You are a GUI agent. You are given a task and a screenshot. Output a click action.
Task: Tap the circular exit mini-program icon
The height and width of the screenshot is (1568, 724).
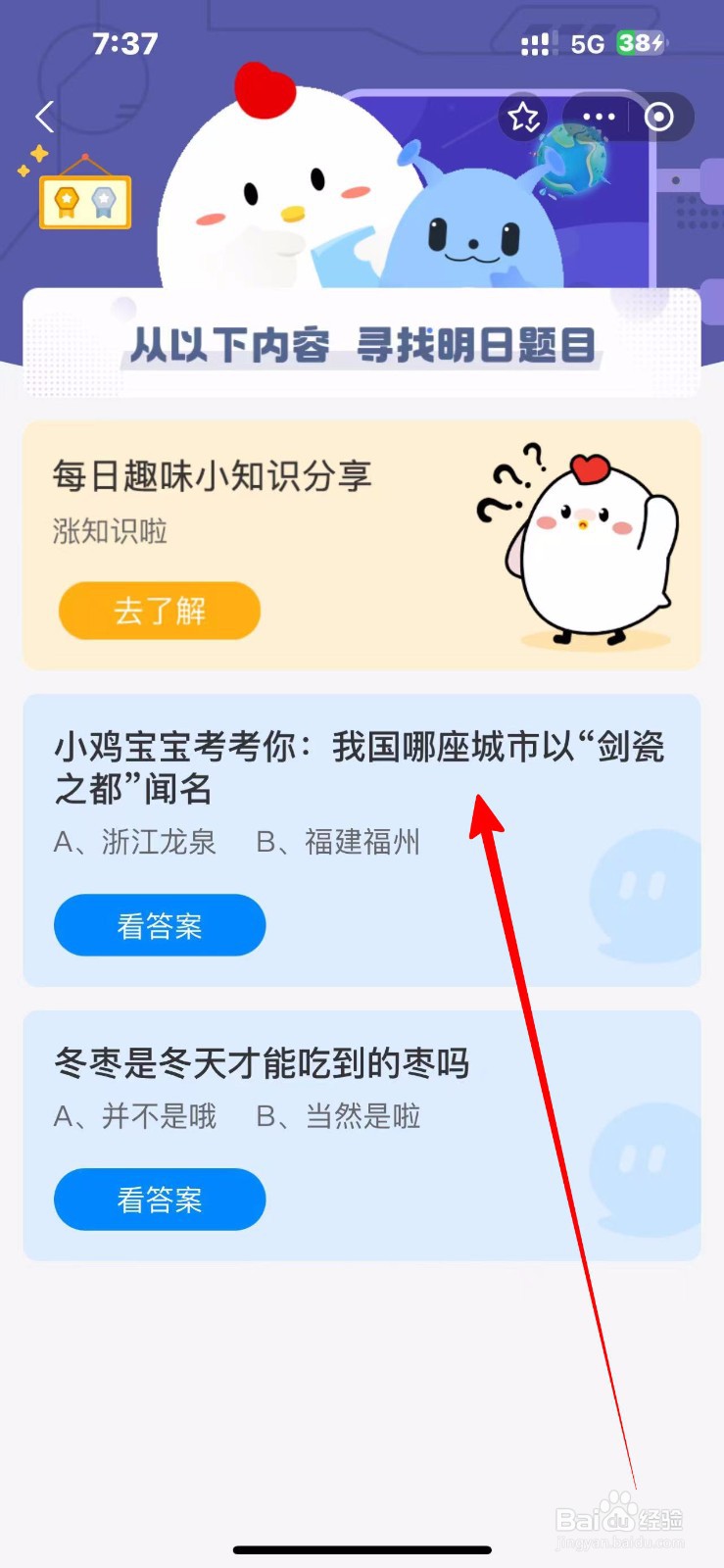coord(658,117)
